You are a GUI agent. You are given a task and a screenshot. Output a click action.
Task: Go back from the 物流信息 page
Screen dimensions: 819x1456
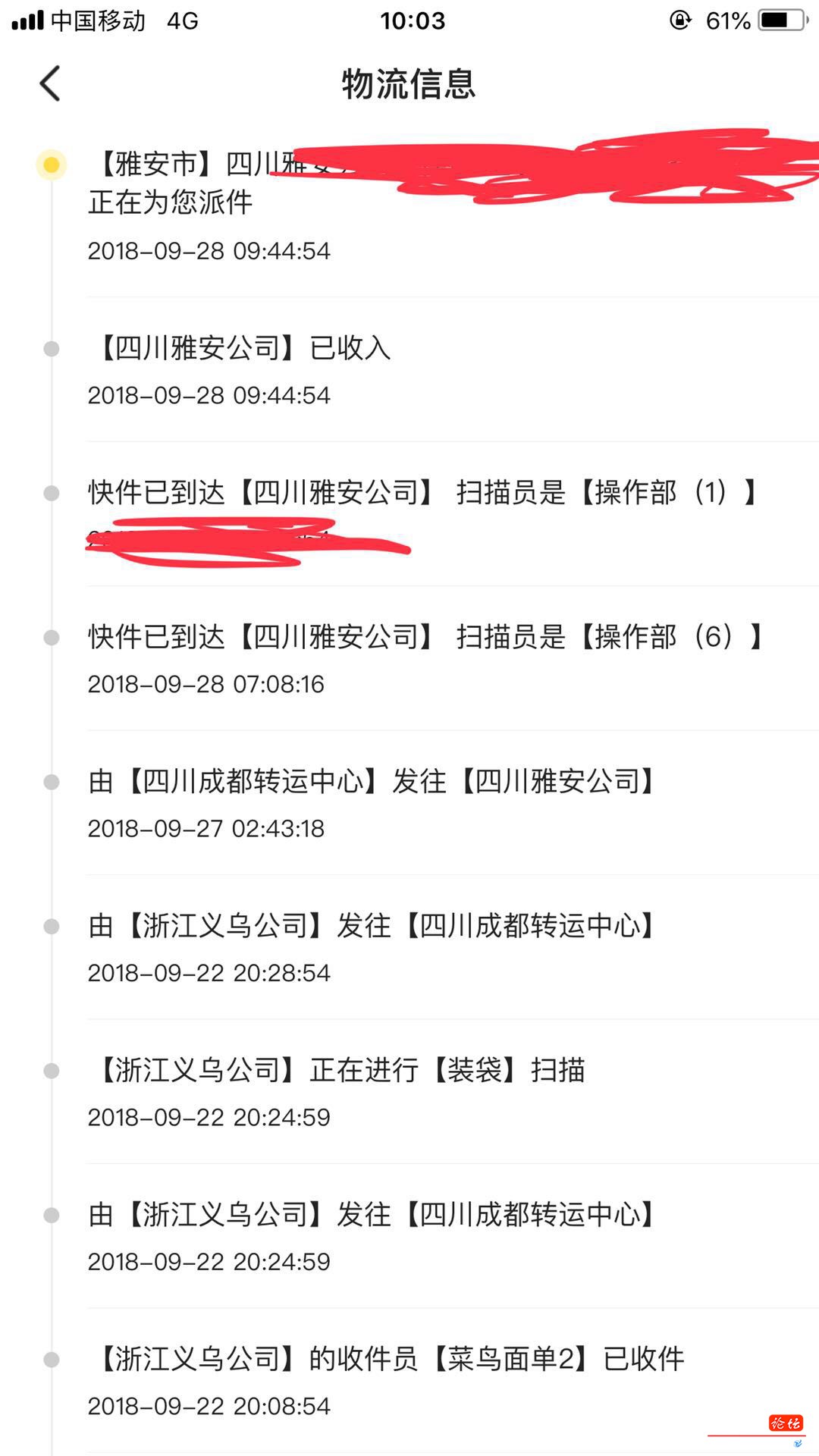coord(50,83)
